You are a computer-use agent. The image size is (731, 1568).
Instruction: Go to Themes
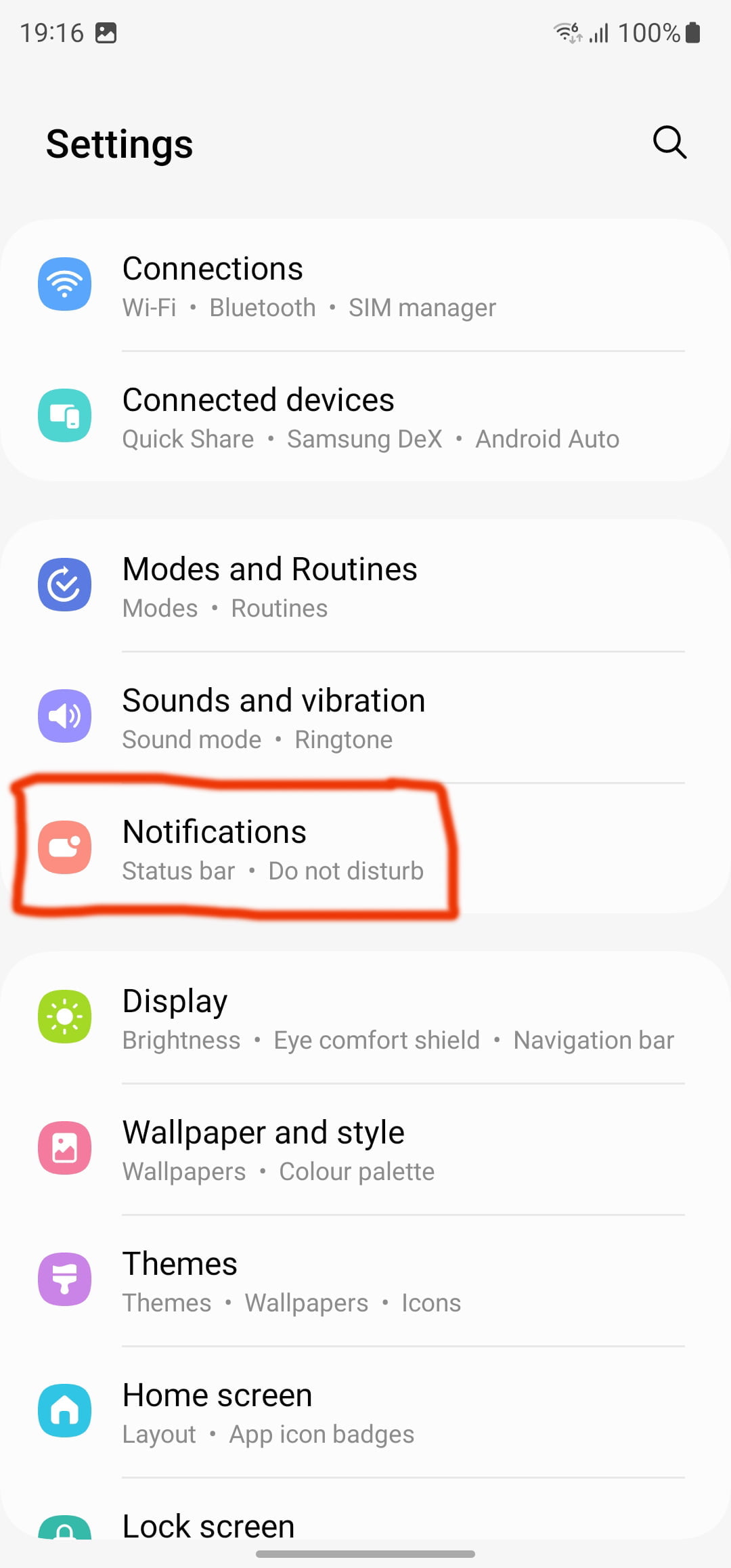(365, 1281)
